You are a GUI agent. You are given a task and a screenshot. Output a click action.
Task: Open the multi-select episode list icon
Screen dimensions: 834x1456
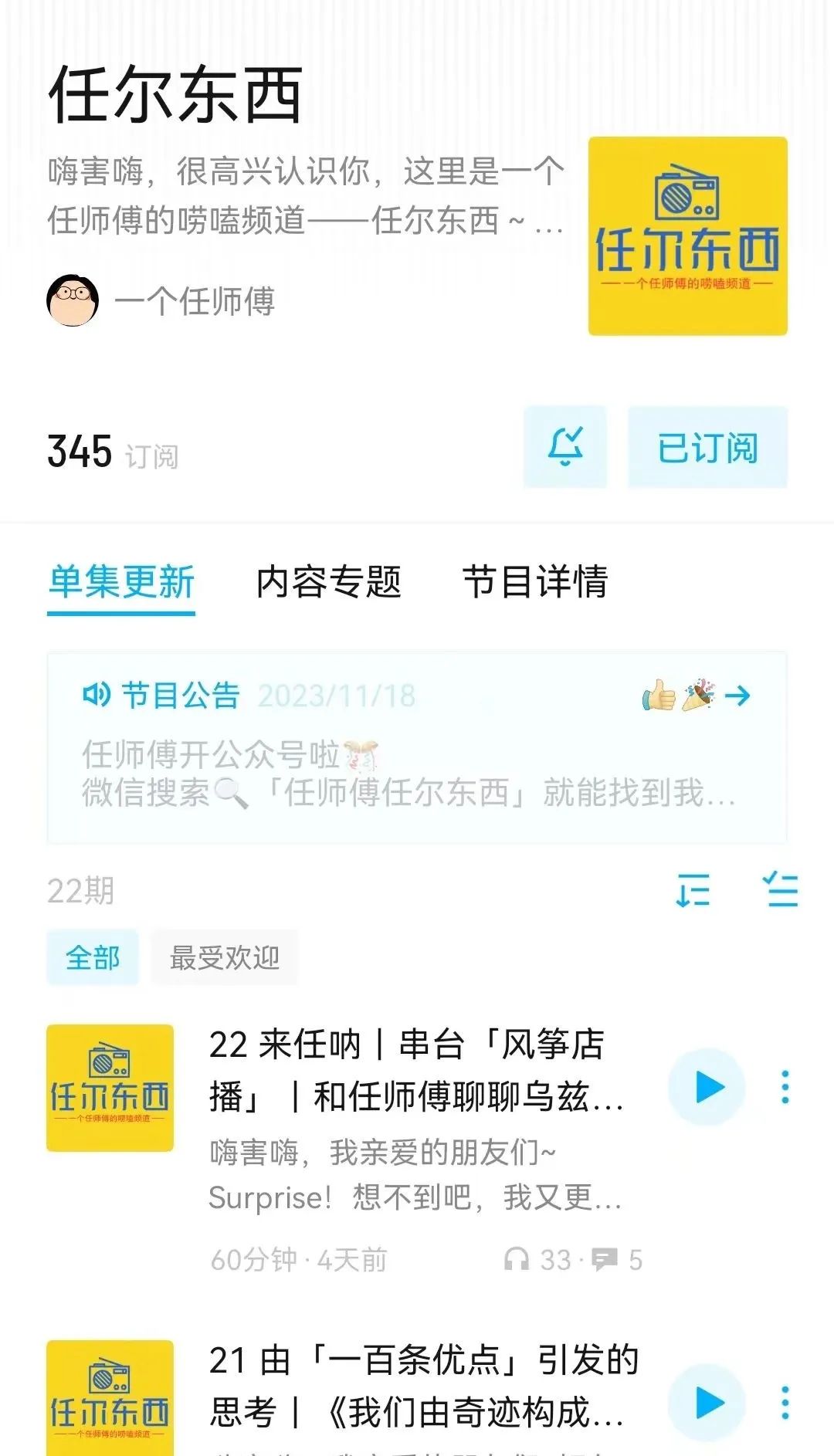780,890
